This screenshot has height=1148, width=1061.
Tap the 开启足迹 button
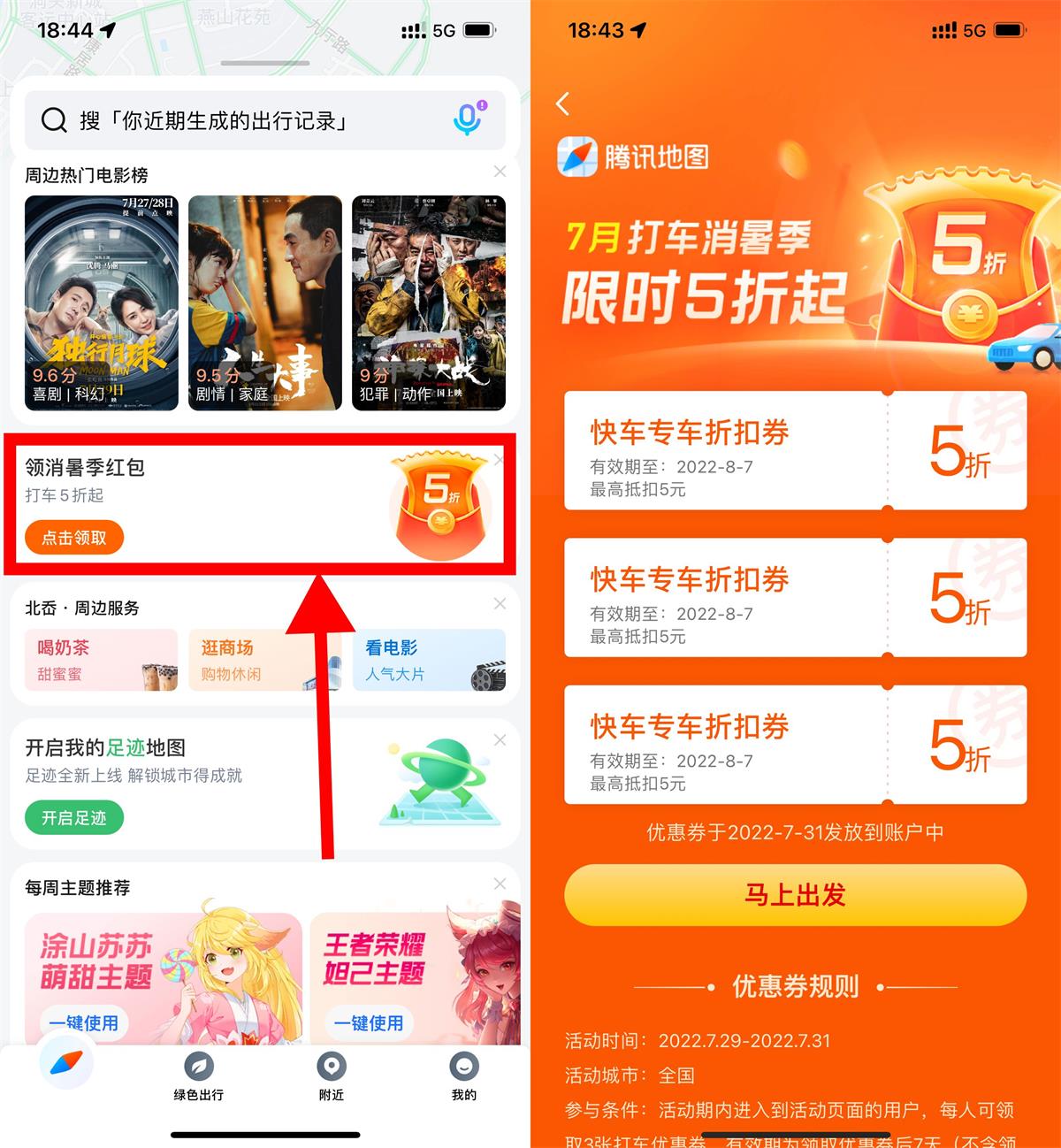click(74, 818)
